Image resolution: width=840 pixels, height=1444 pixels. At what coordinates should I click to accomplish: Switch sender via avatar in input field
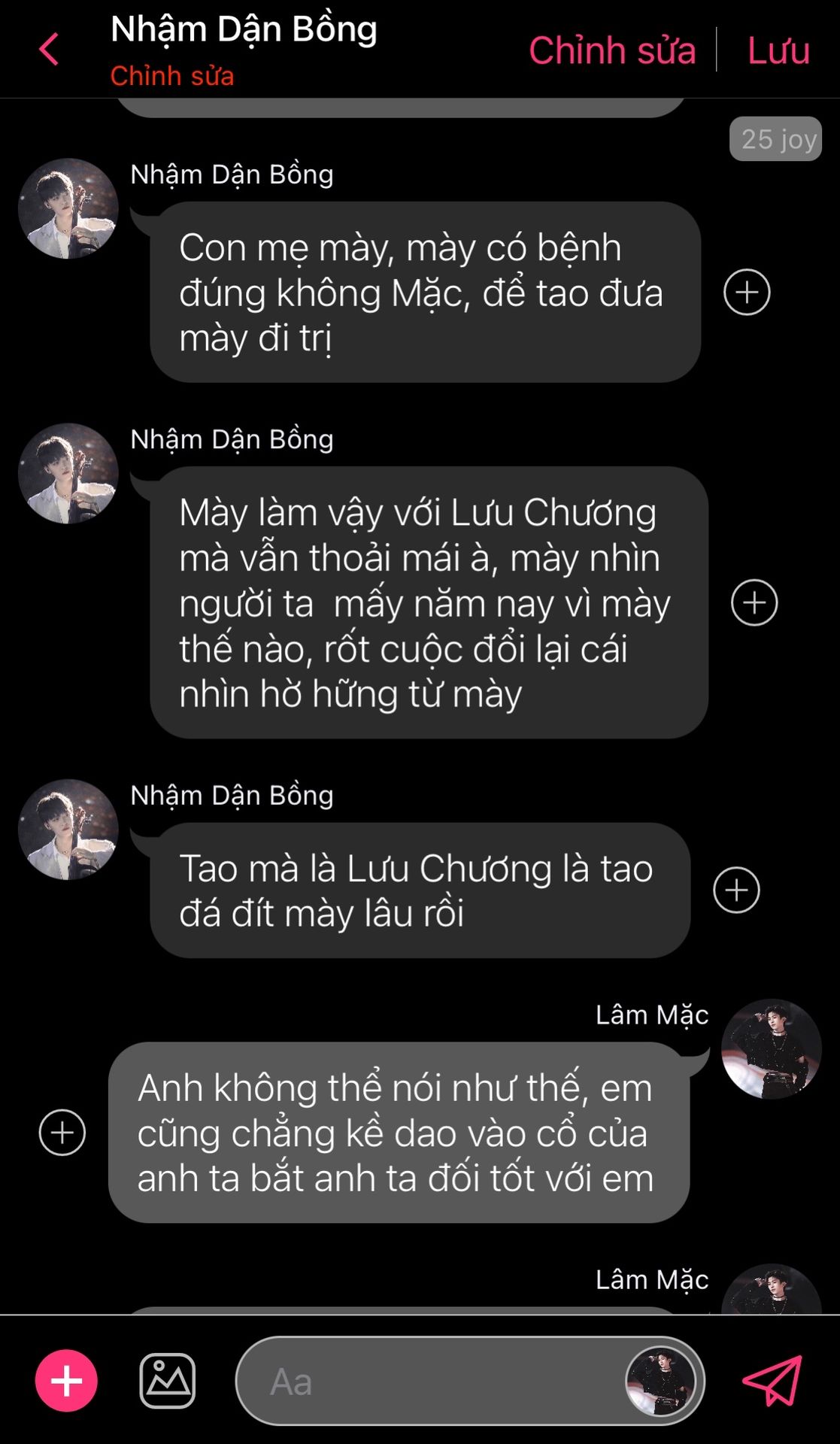coord(661,1381)
